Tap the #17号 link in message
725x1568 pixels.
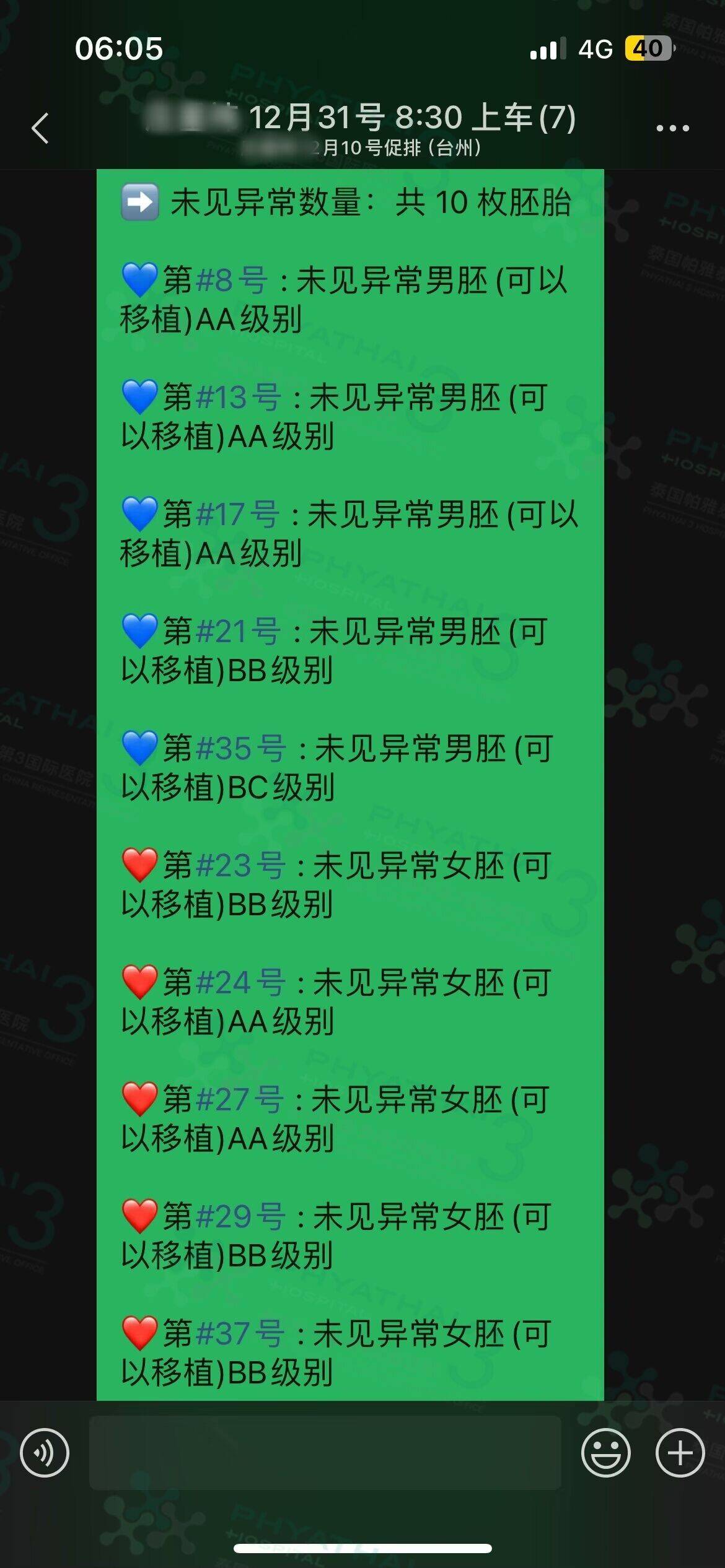click(x=237, y=514)
